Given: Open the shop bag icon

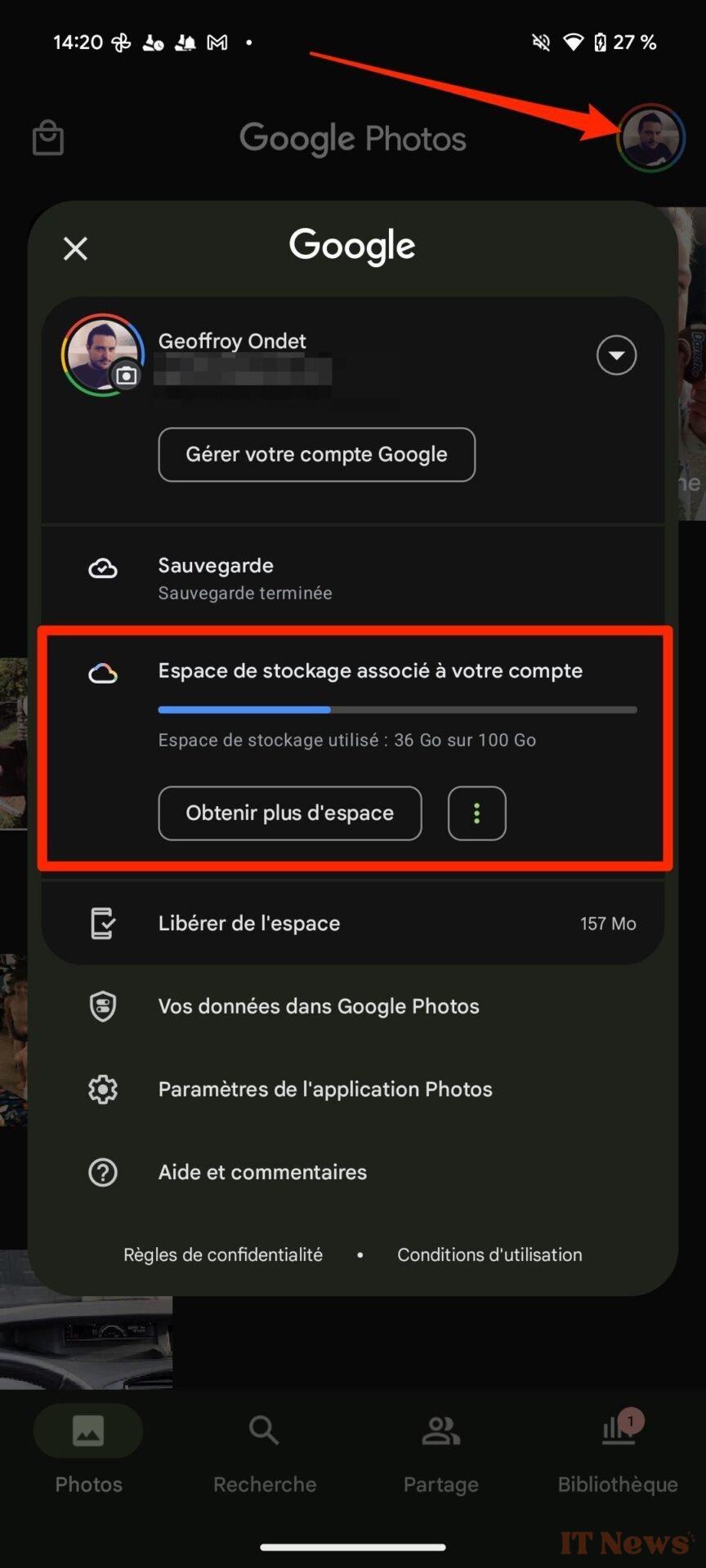Looking at the screenshot, I should click(x=47, y=137).
